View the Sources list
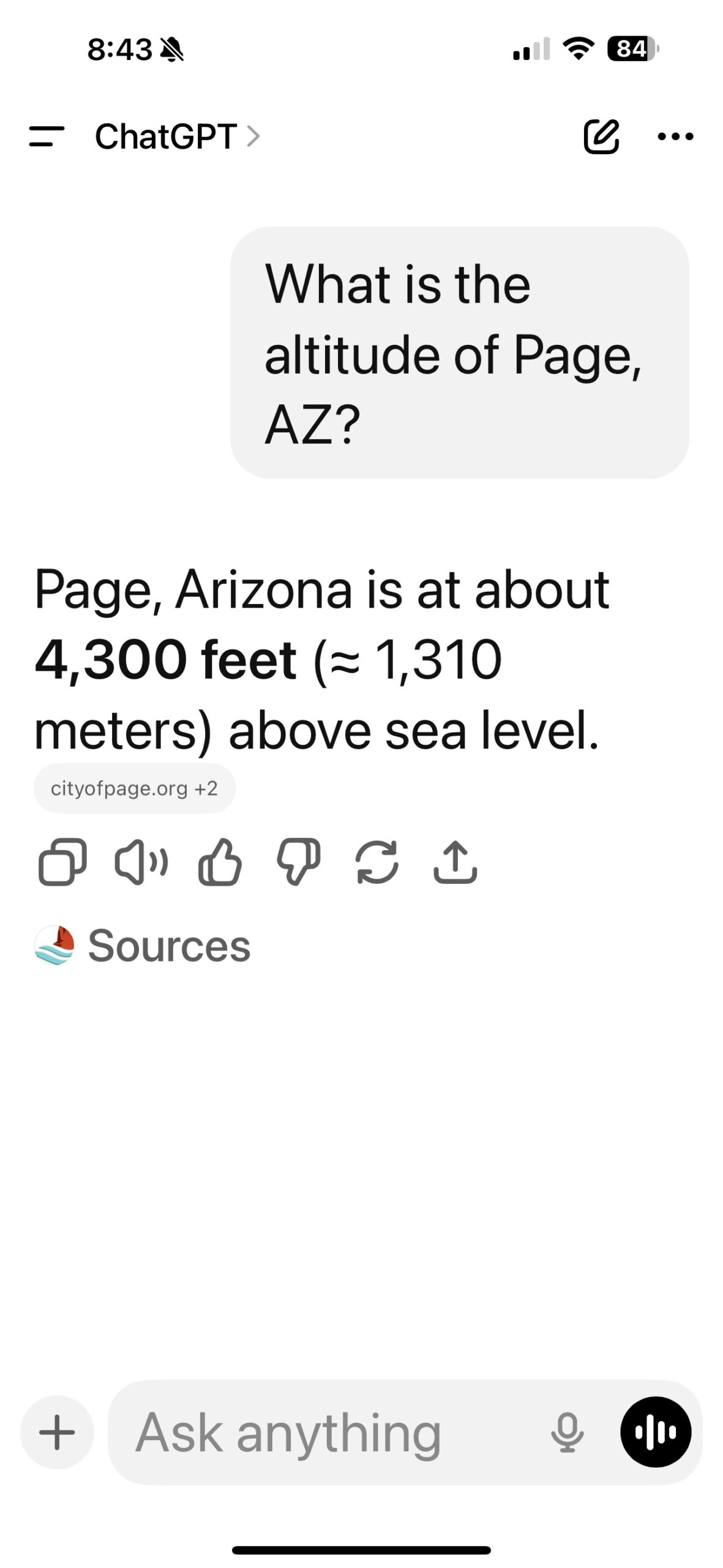Screen dimensions: 723x1568 (x=143, y=945)
